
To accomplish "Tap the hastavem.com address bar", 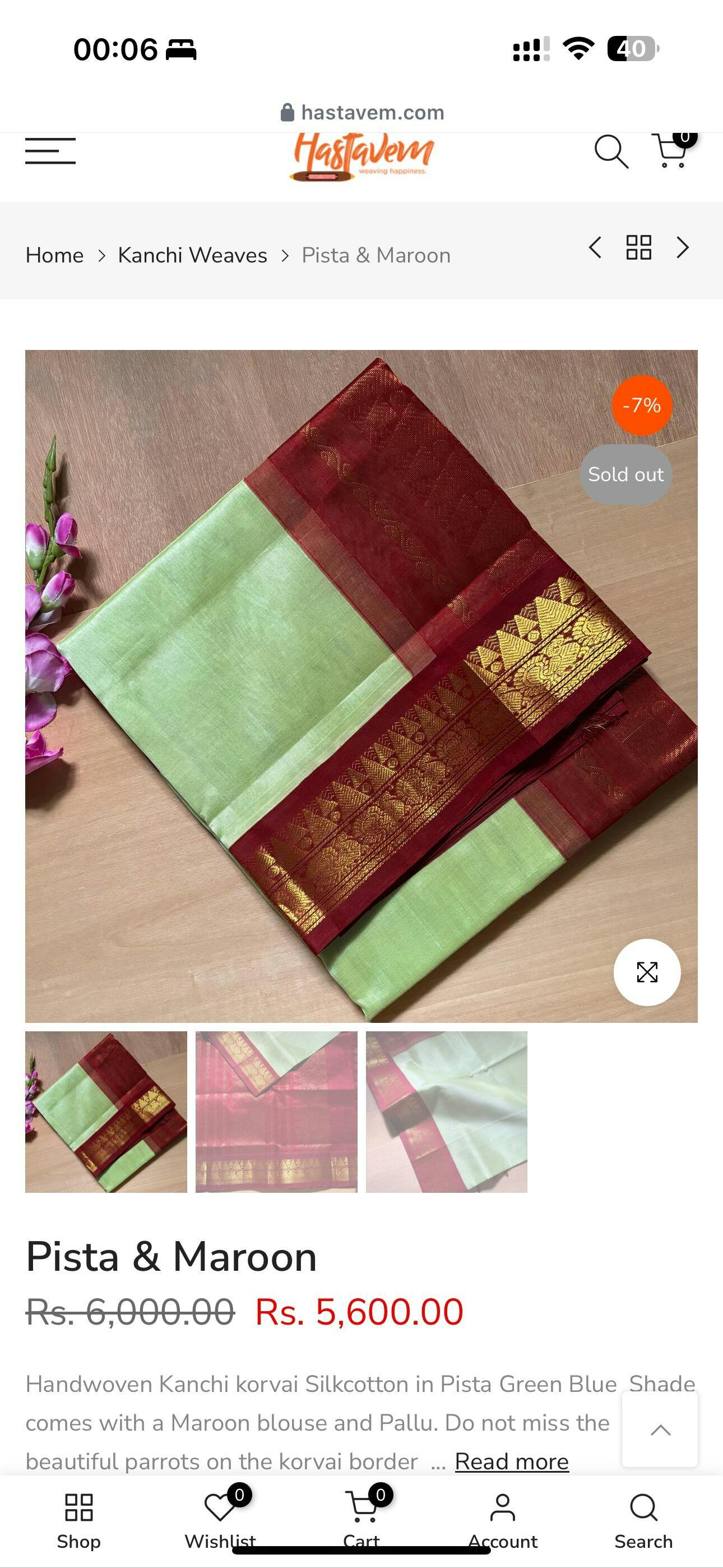I will tap(362, 113).
